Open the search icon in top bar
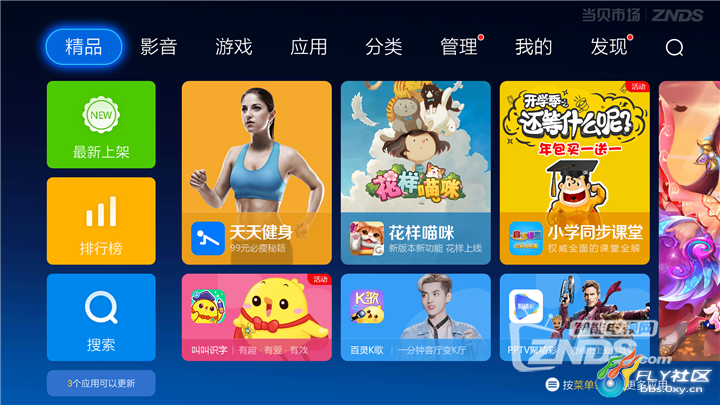The image size is (720, 405). [x=674, y=47]
